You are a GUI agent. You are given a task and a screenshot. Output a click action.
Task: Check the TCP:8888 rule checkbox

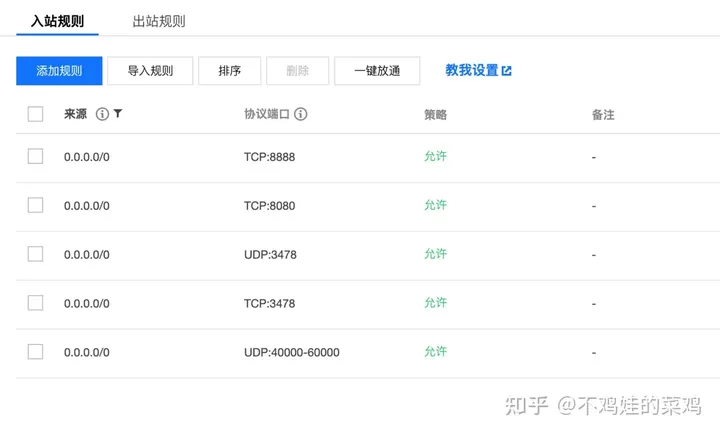point(35,156)
